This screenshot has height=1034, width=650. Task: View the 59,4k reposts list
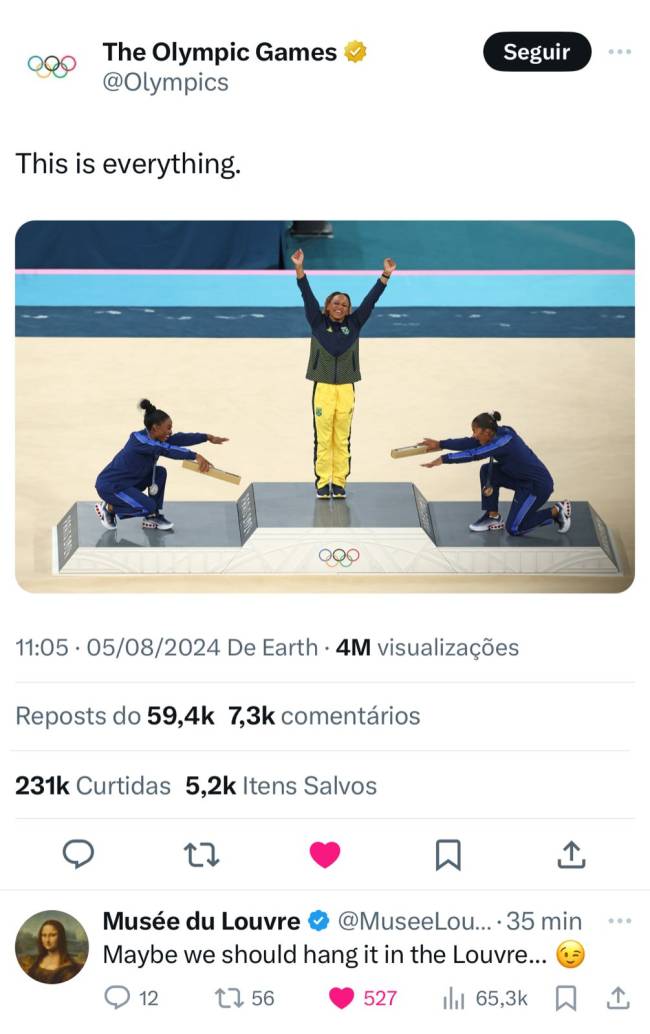(x=114, y=716)
